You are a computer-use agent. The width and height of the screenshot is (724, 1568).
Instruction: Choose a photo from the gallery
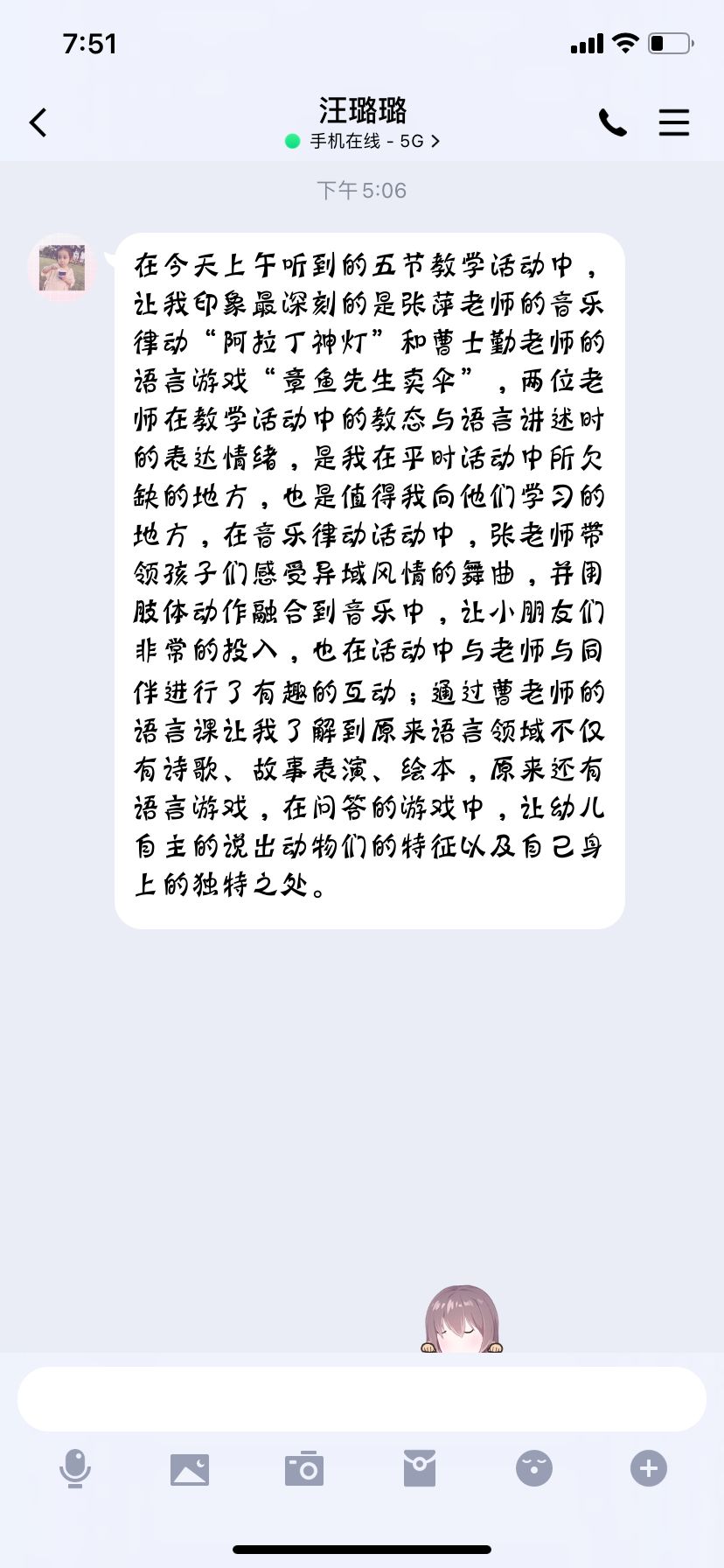190,1468
